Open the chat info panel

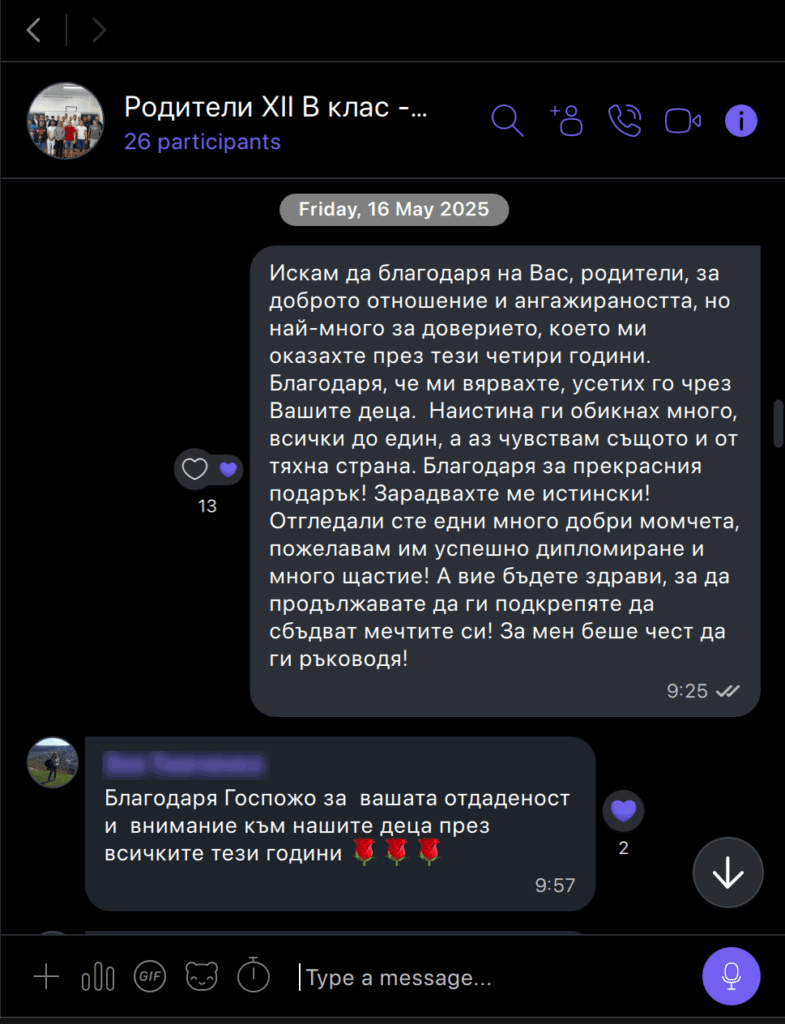point(741,121)
